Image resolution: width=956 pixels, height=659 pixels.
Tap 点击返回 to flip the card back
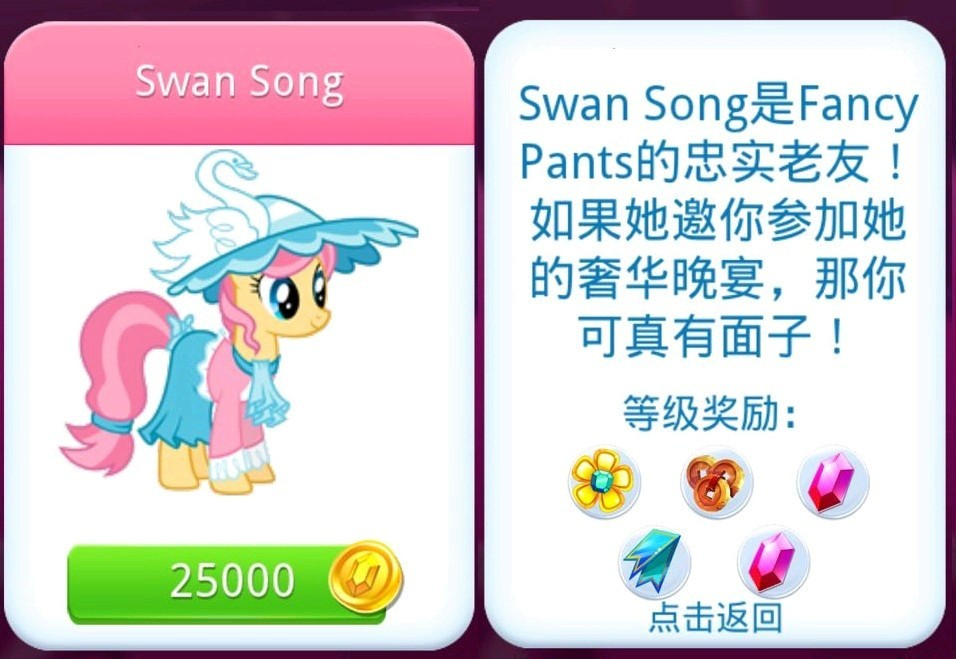tap(714, 618)
